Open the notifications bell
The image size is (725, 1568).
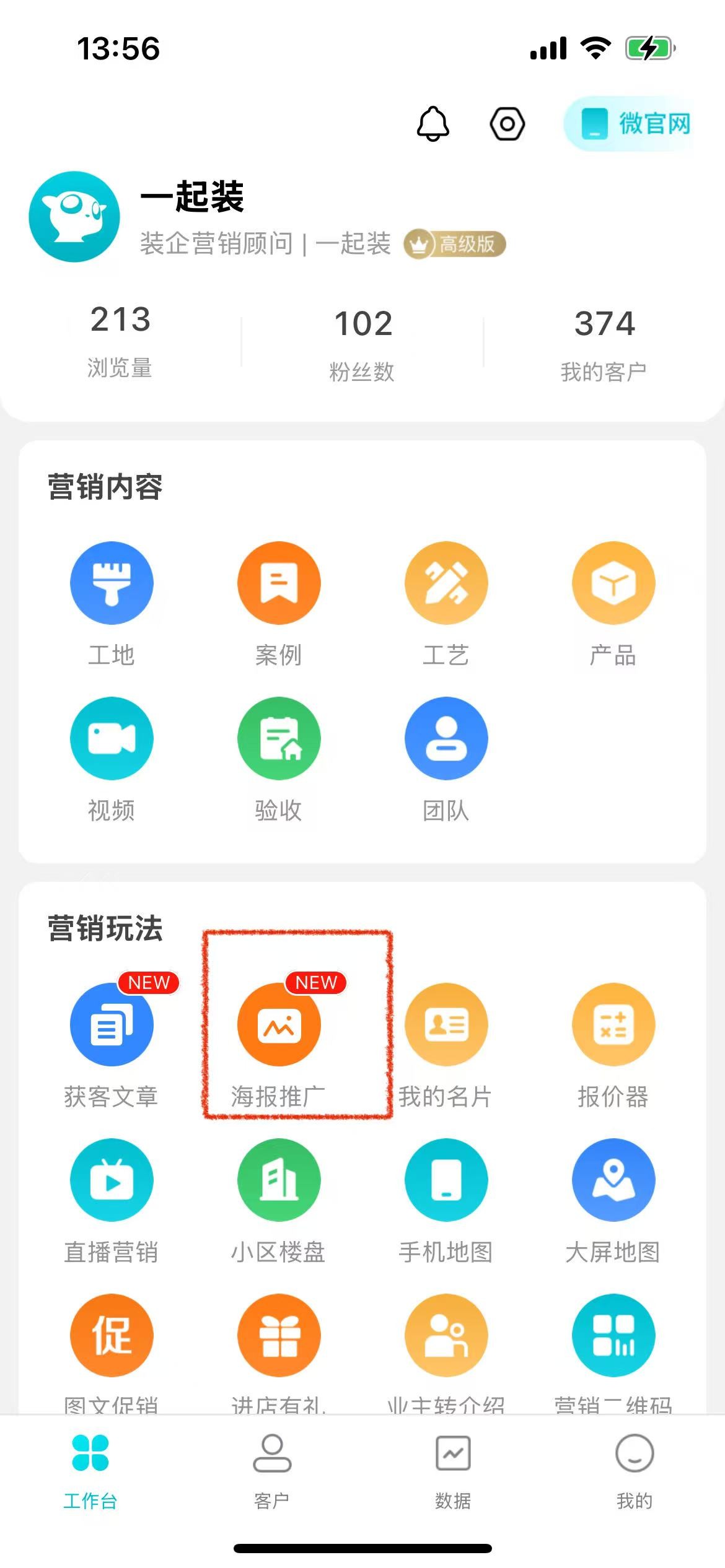[x=433, y=124]
